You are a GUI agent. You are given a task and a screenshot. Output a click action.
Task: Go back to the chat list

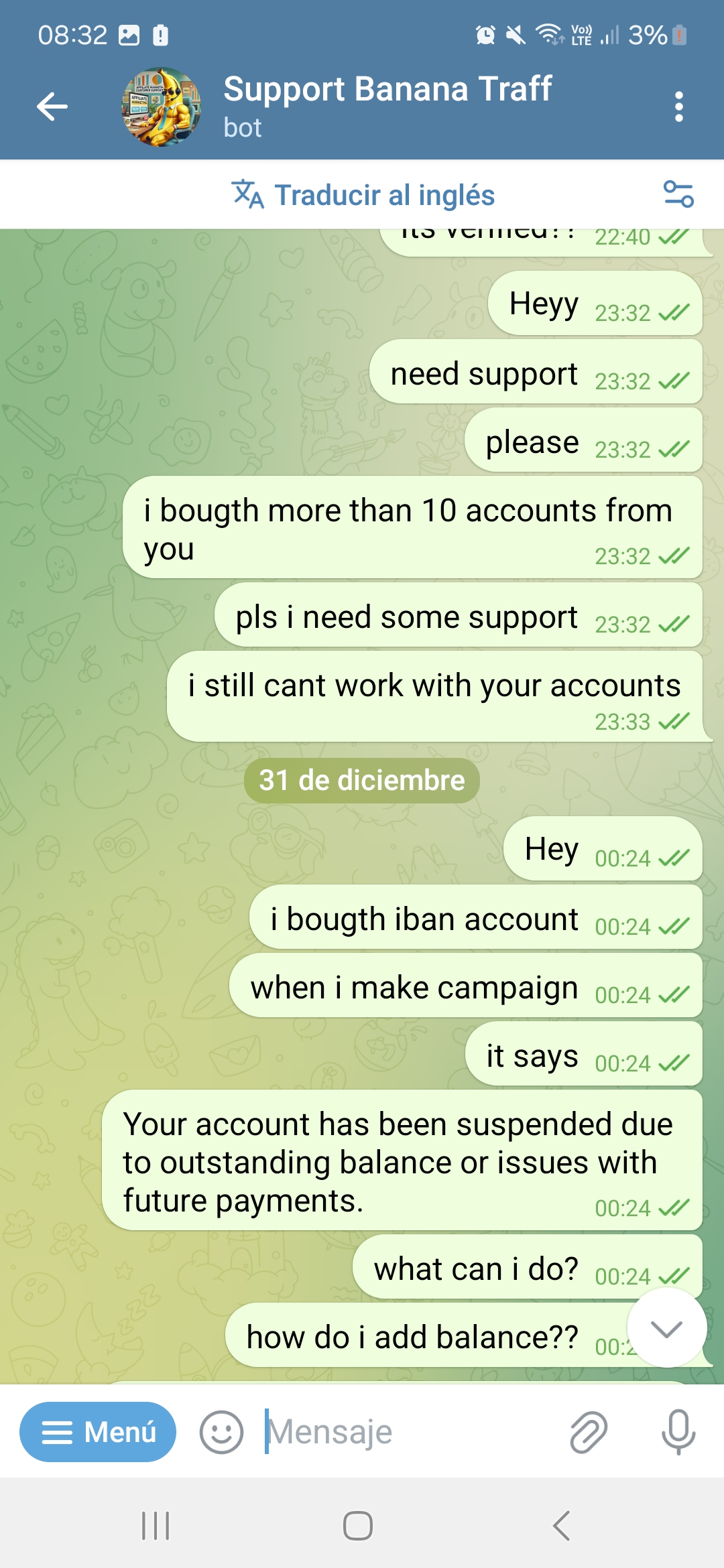tap(52, 107)
